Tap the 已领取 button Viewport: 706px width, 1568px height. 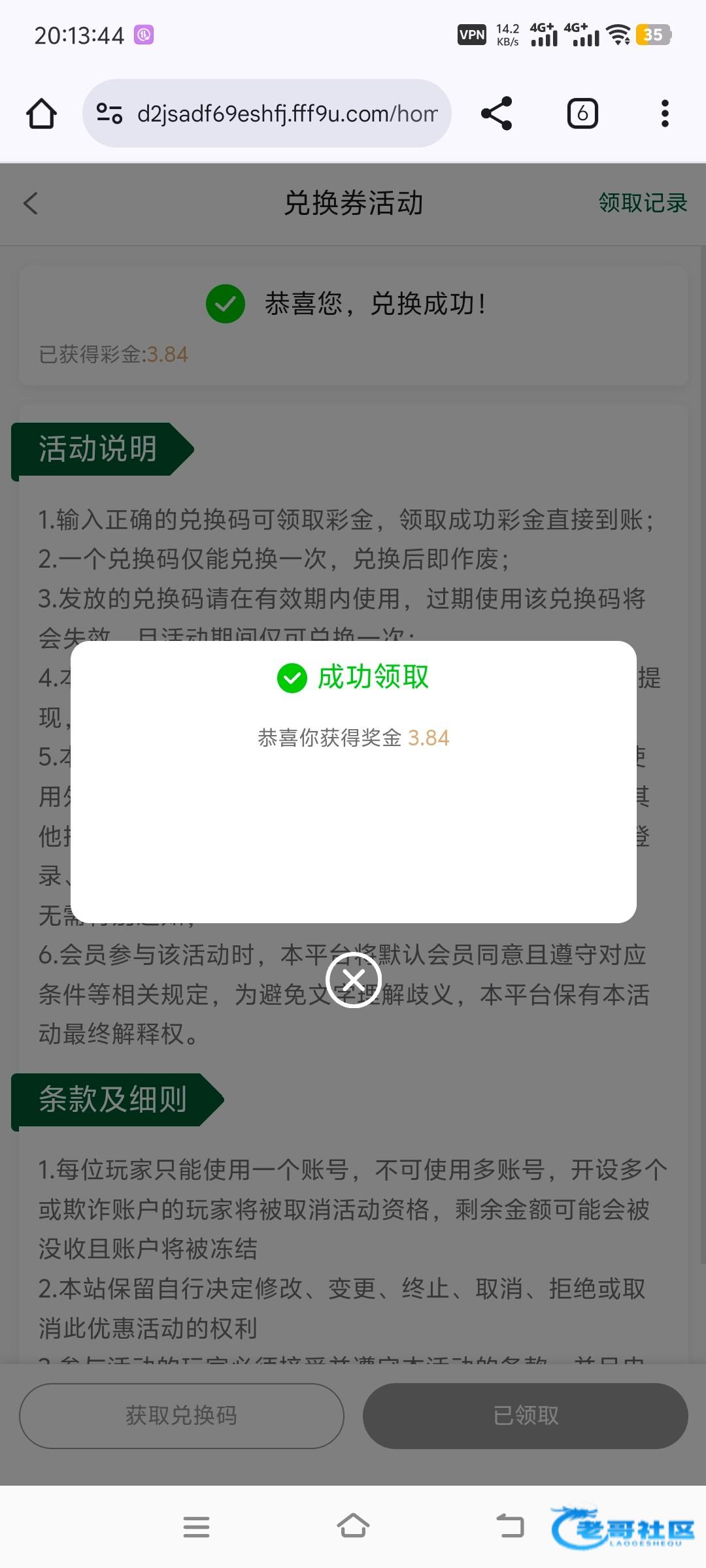(526, 1416)
